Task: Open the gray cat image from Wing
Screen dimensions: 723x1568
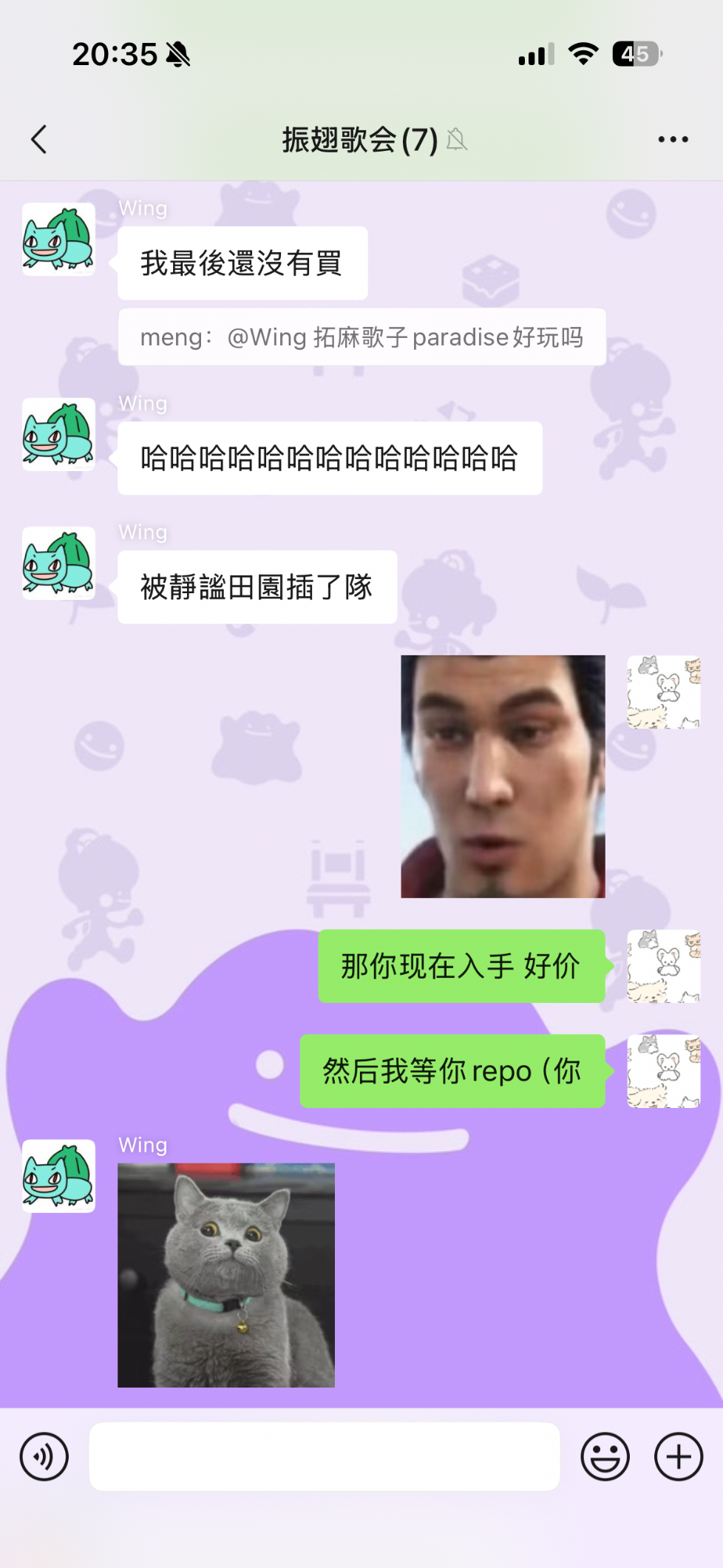Action: [226, 1275]
